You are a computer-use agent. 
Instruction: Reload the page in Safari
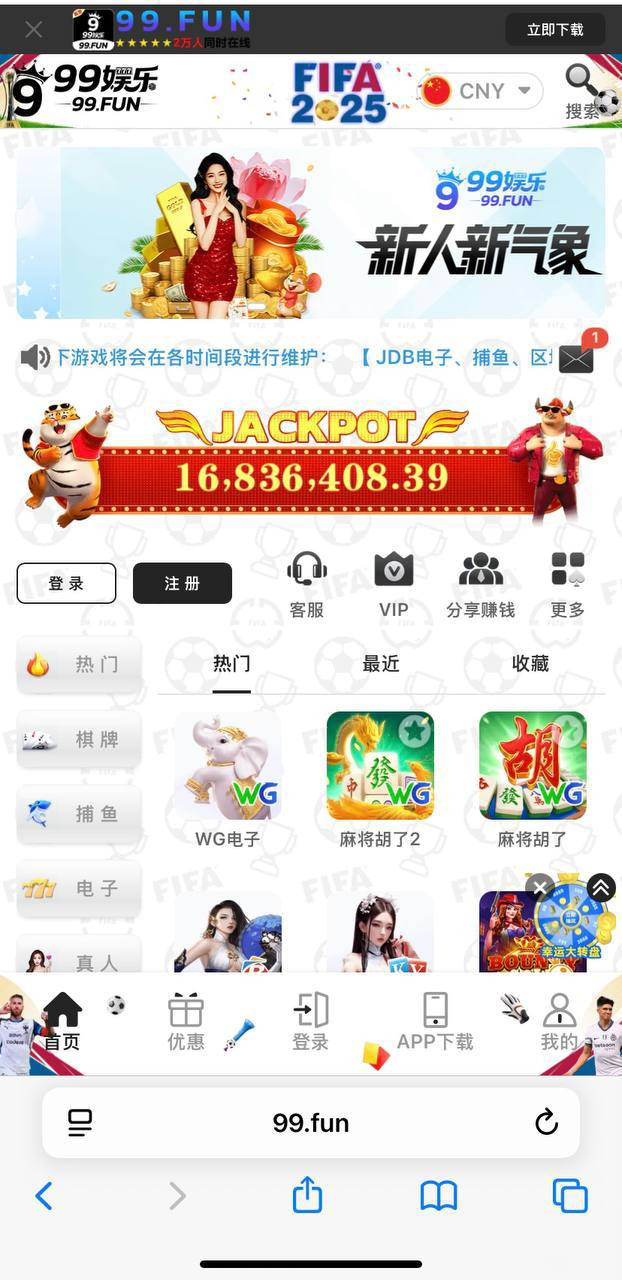click(x=546, y=1122)
